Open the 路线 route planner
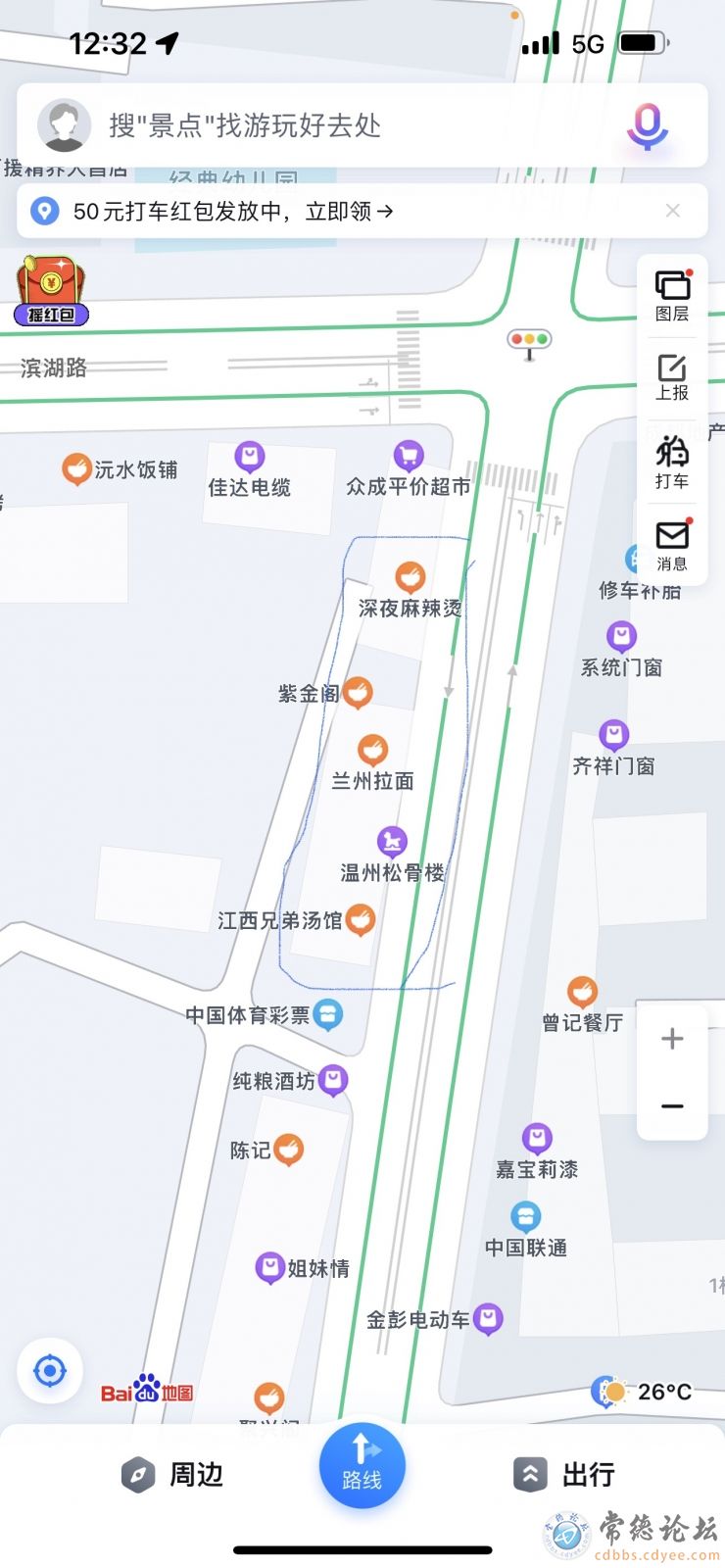The width and height of the screenshot is (725, 1568). 362,1464
